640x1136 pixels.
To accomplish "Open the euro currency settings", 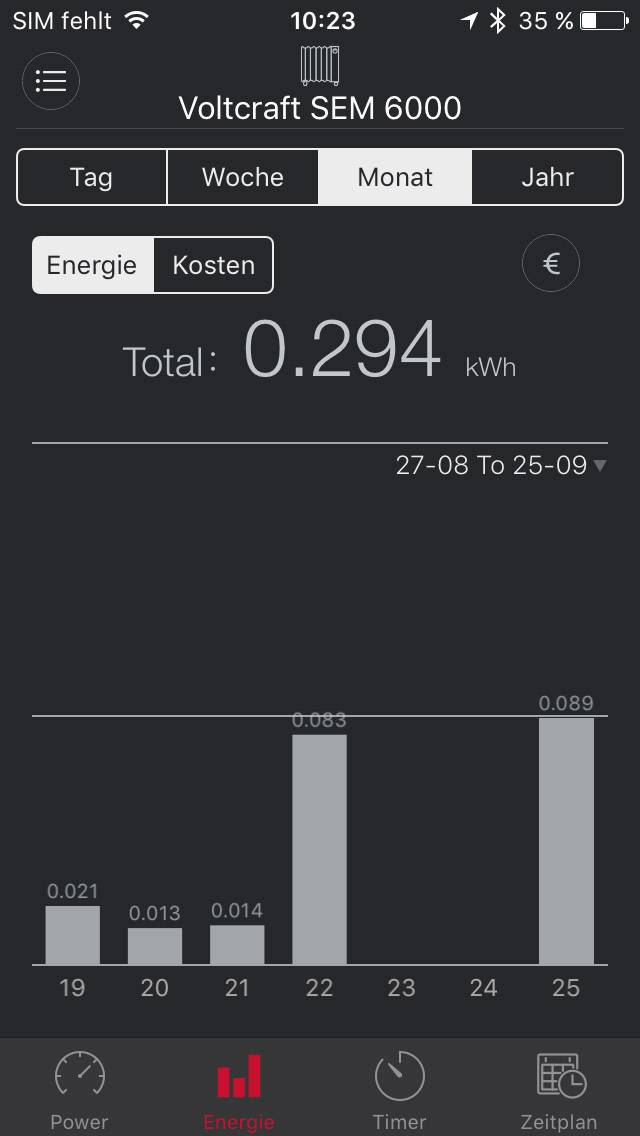I will click(x=551, y=264).
